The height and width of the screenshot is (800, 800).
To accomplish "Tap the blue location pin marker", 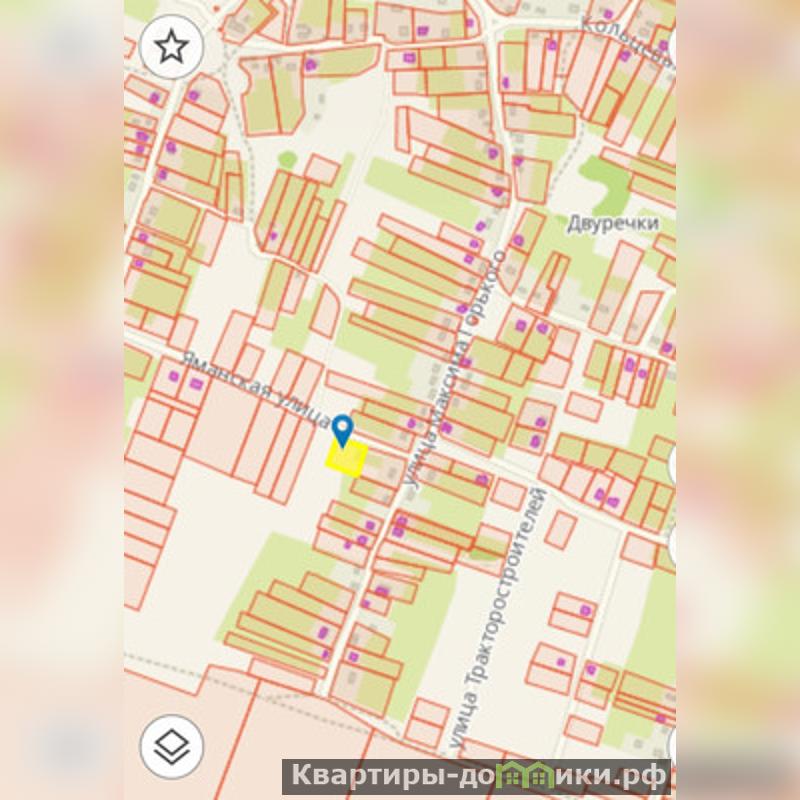I will coord(342,428).
